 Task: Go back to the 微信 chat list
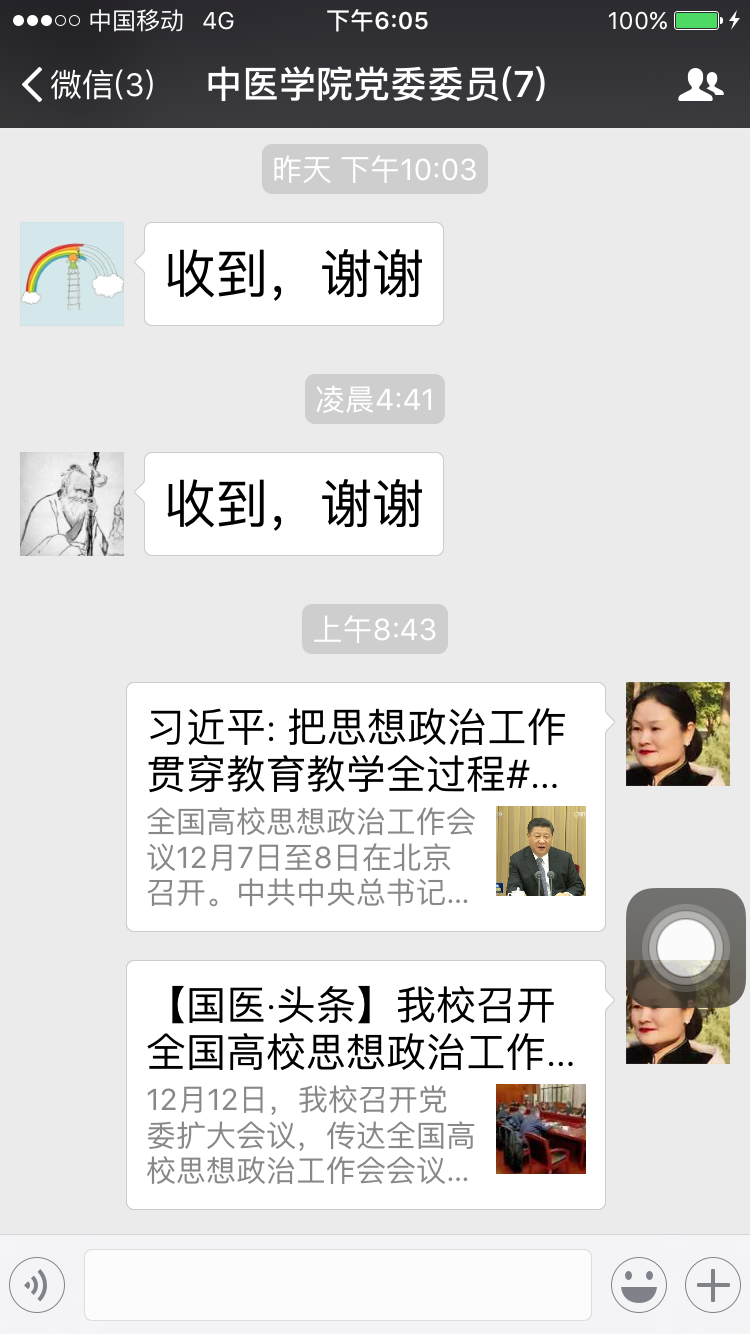[x=88, y=85]
